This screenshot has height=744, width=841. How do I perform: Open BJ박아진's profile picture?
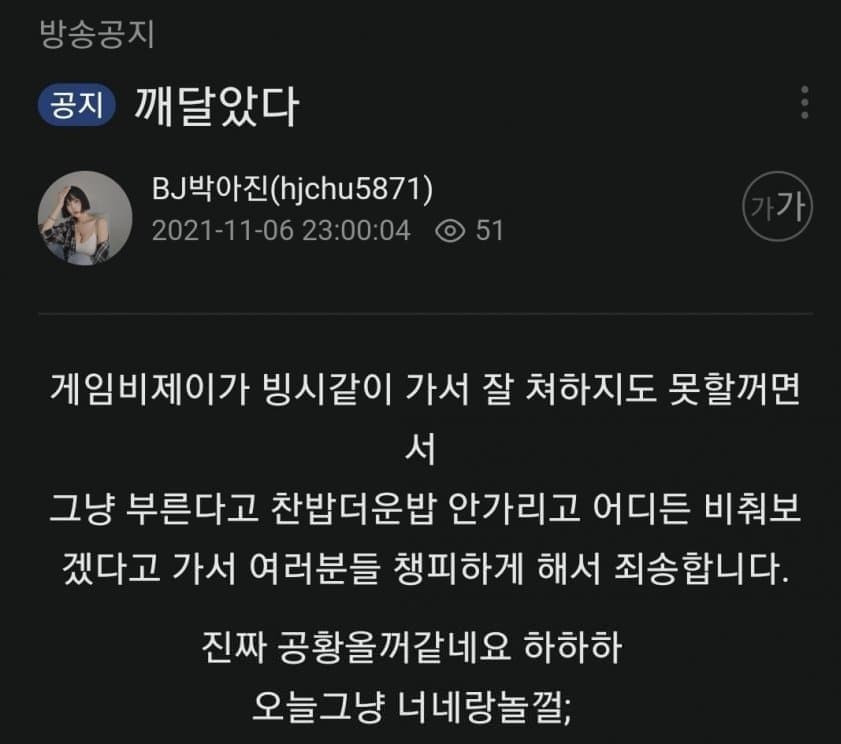coord(85,217)
